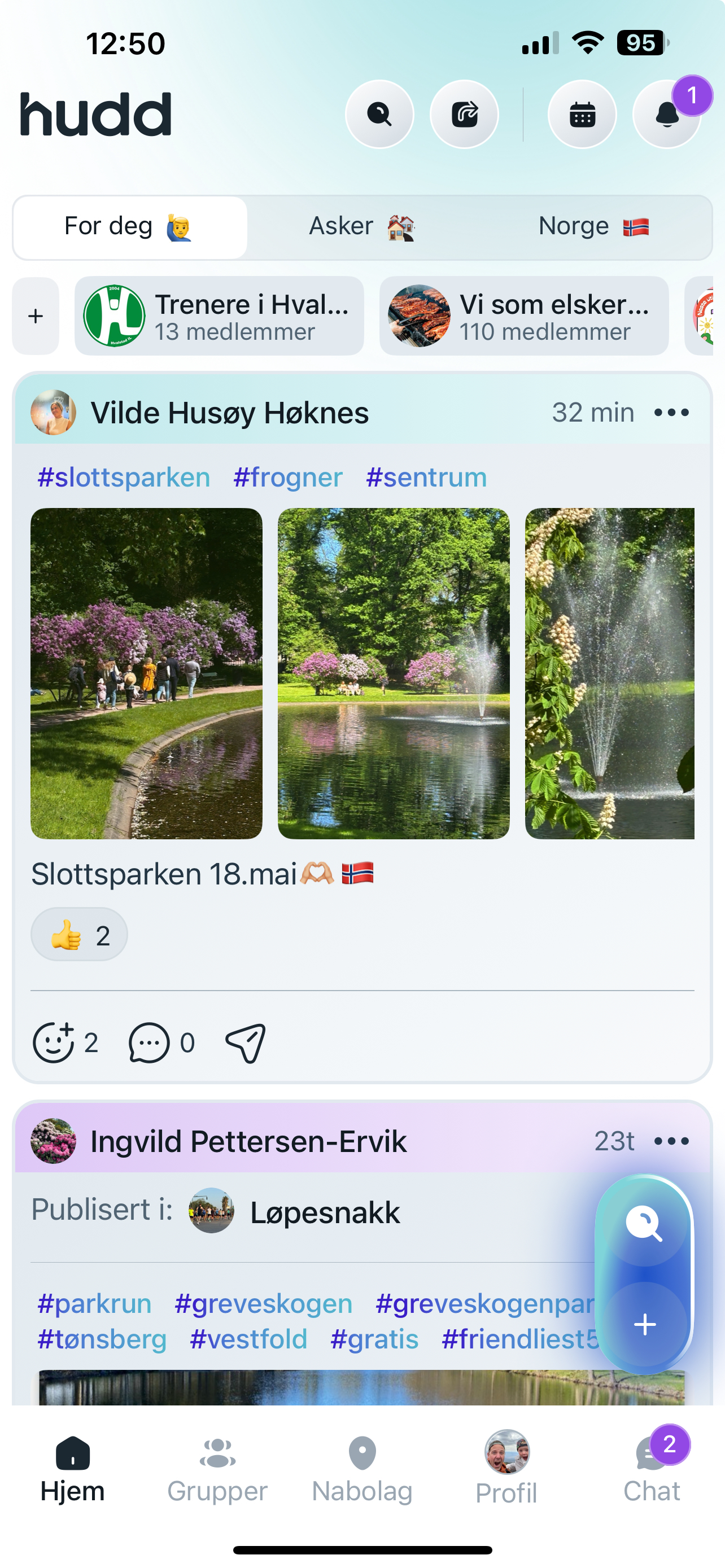The image size is (725, 1568).
Task: Open the #frogner hashtag
Action: [x=288, y=477]
